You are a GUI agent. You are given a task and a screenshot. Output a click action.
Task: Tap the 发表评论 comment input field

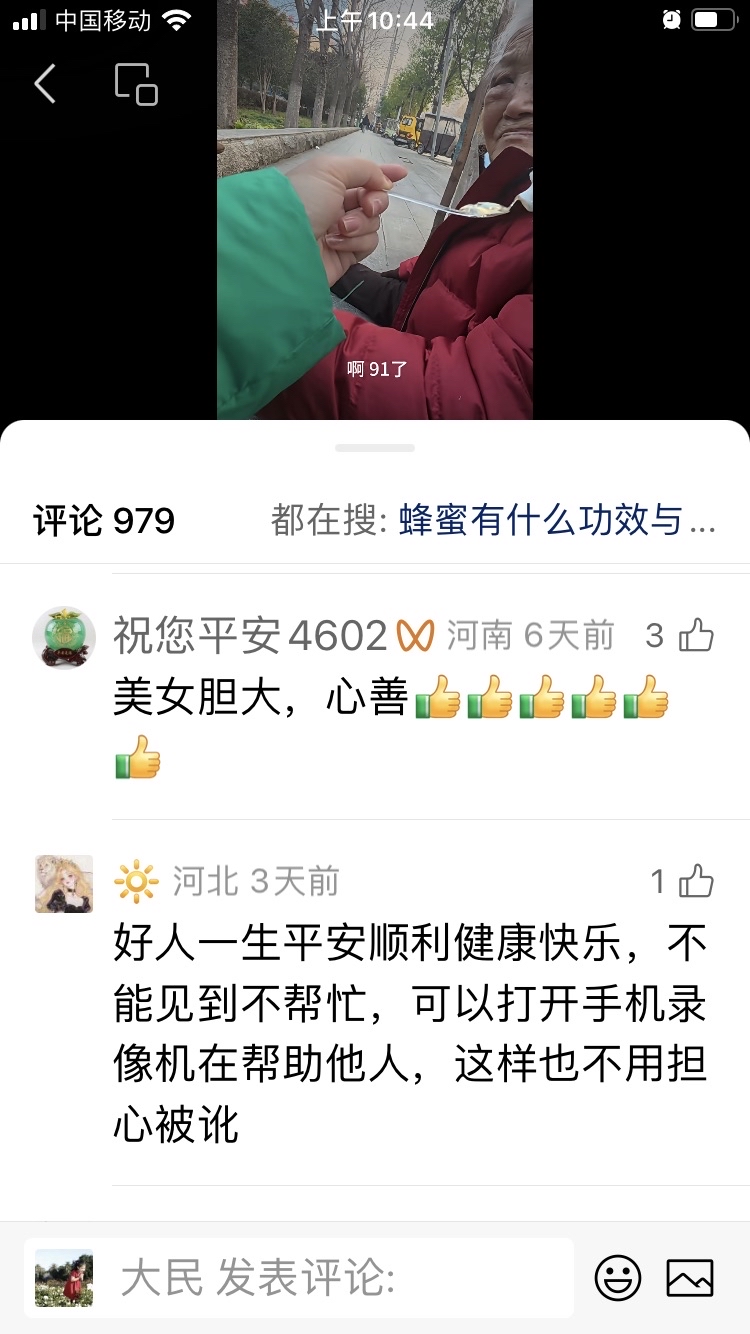pos(340,1278)
